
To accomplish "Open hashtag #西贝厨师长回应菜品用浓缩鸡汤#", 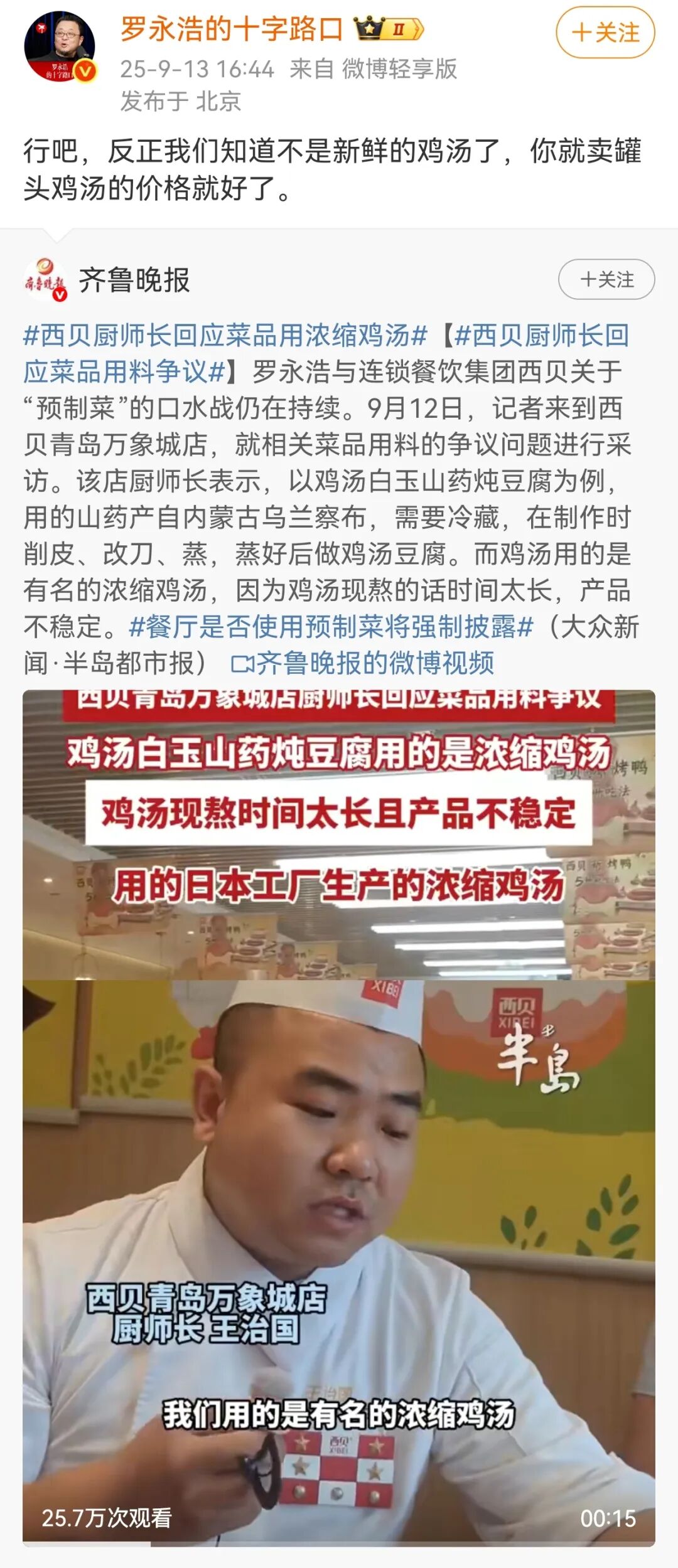I will [225, 336].
